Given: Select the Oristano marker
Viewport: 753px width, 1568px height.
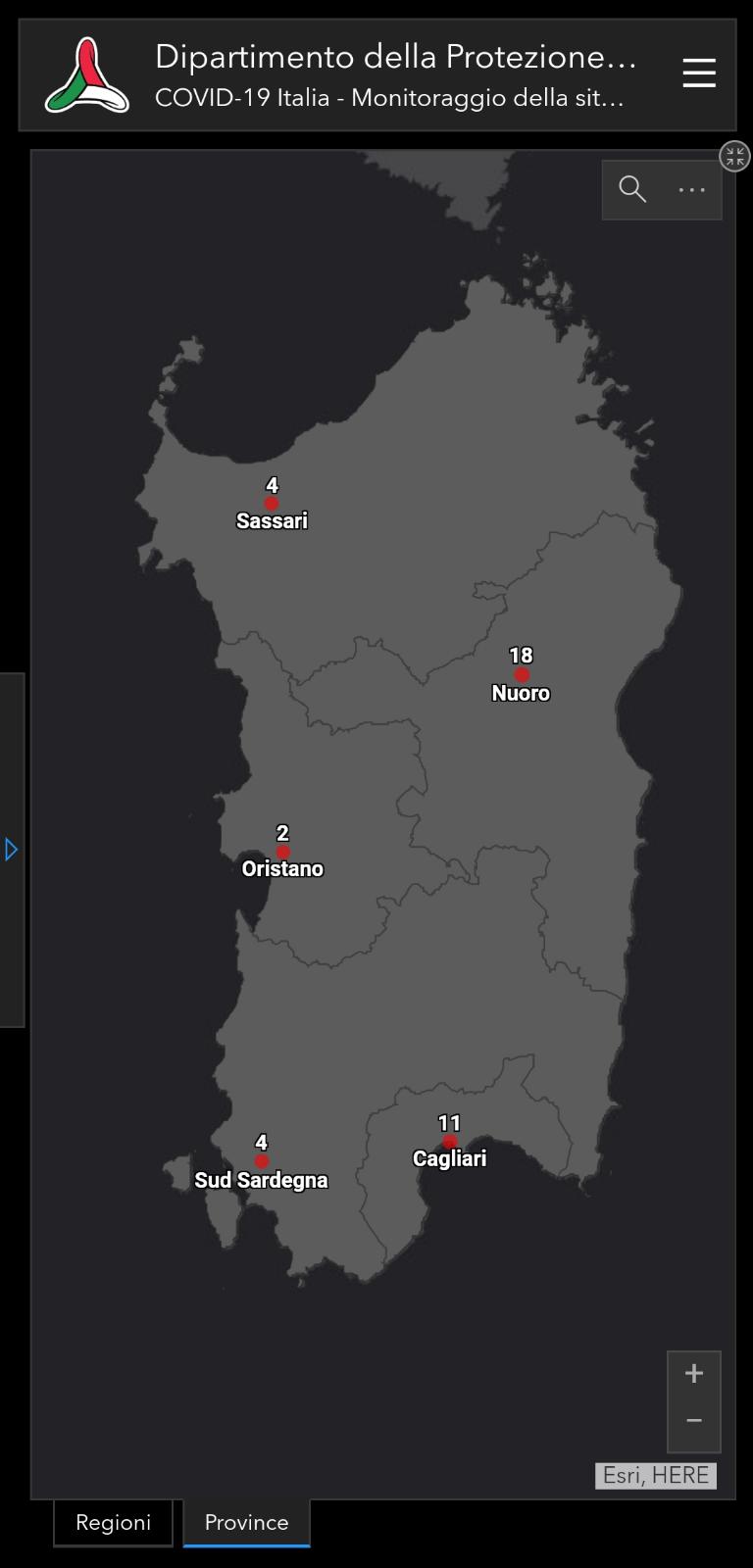Looking at the screenshot, I should [x=283, y=853].
